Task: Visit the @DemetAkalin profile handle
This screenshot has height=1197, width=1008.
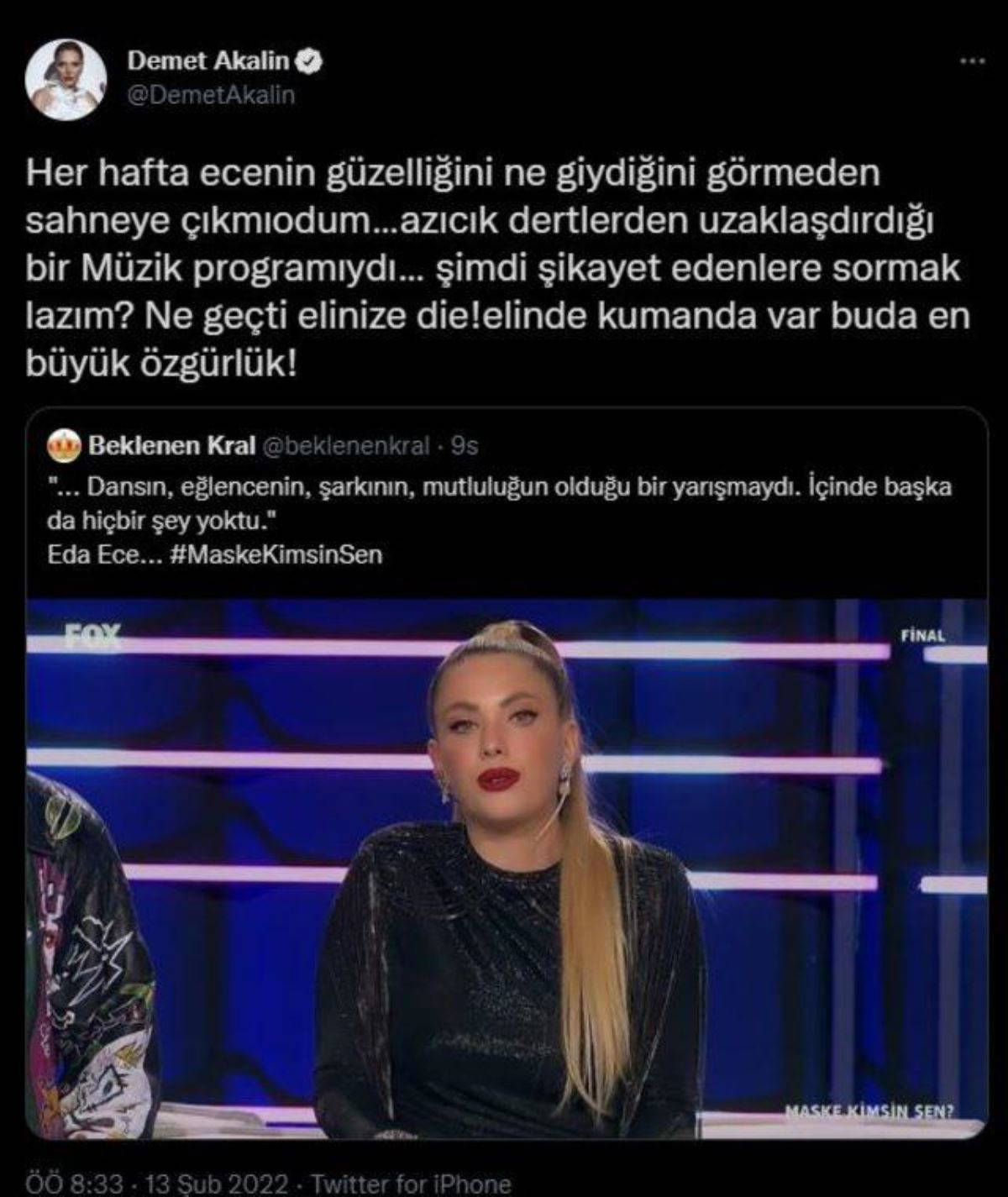Action: click(x=211, y=95)
